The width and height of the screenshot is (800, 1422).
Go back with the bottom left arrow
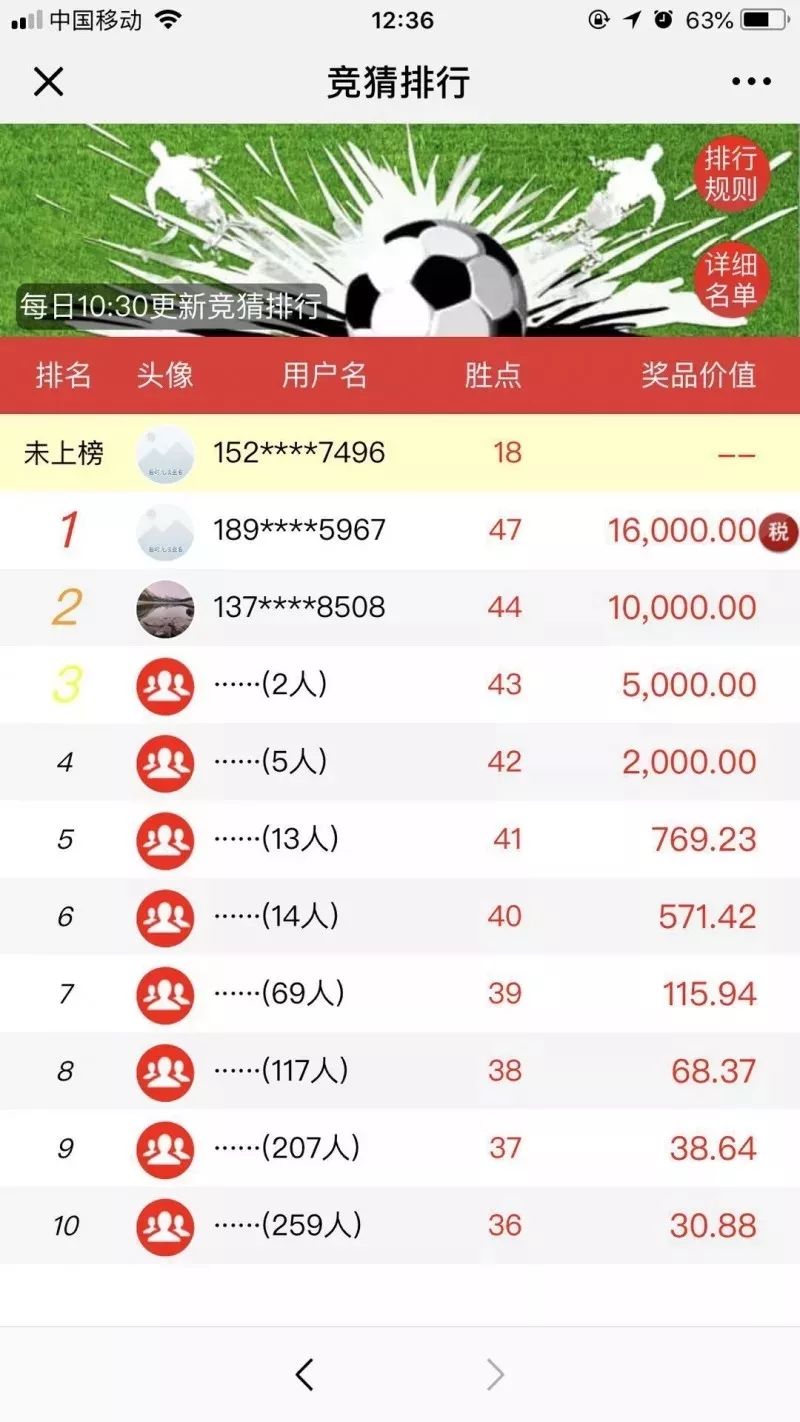coord(305,1375)
